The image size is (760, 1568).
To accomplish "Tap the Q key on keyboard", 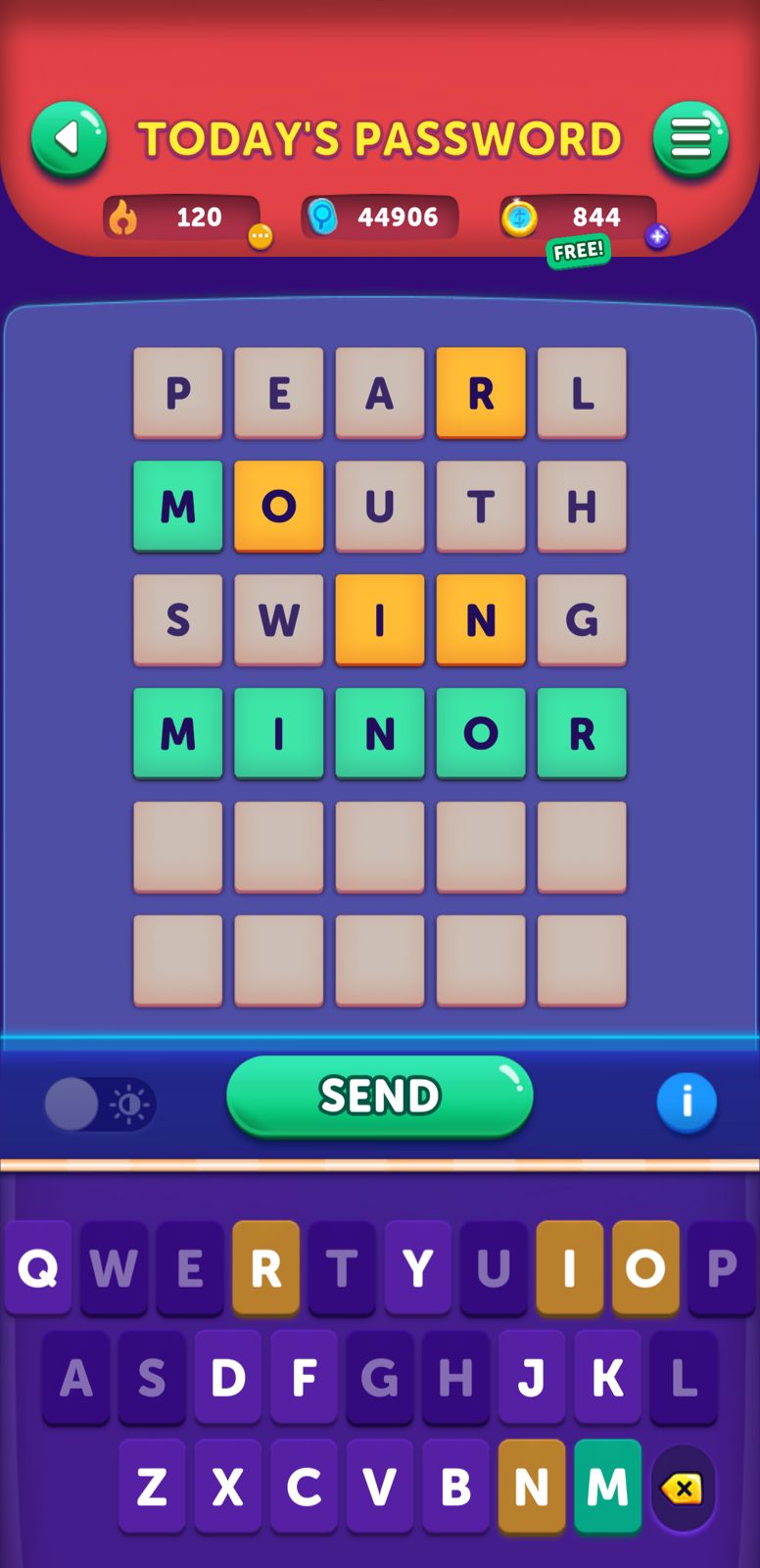I will pos(38,1267).
